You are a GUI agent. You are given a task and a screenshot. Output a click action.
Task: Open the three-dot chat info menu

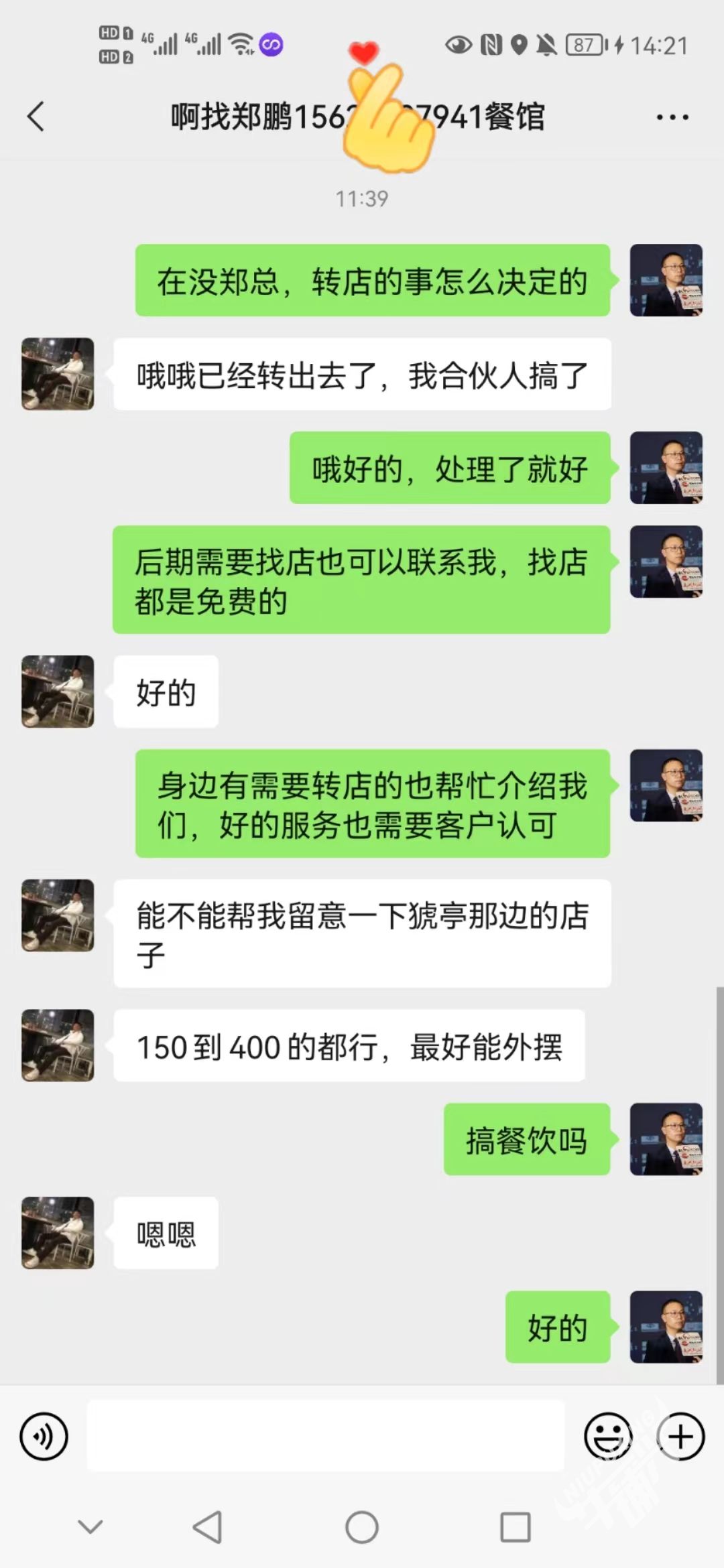point(672,117)
